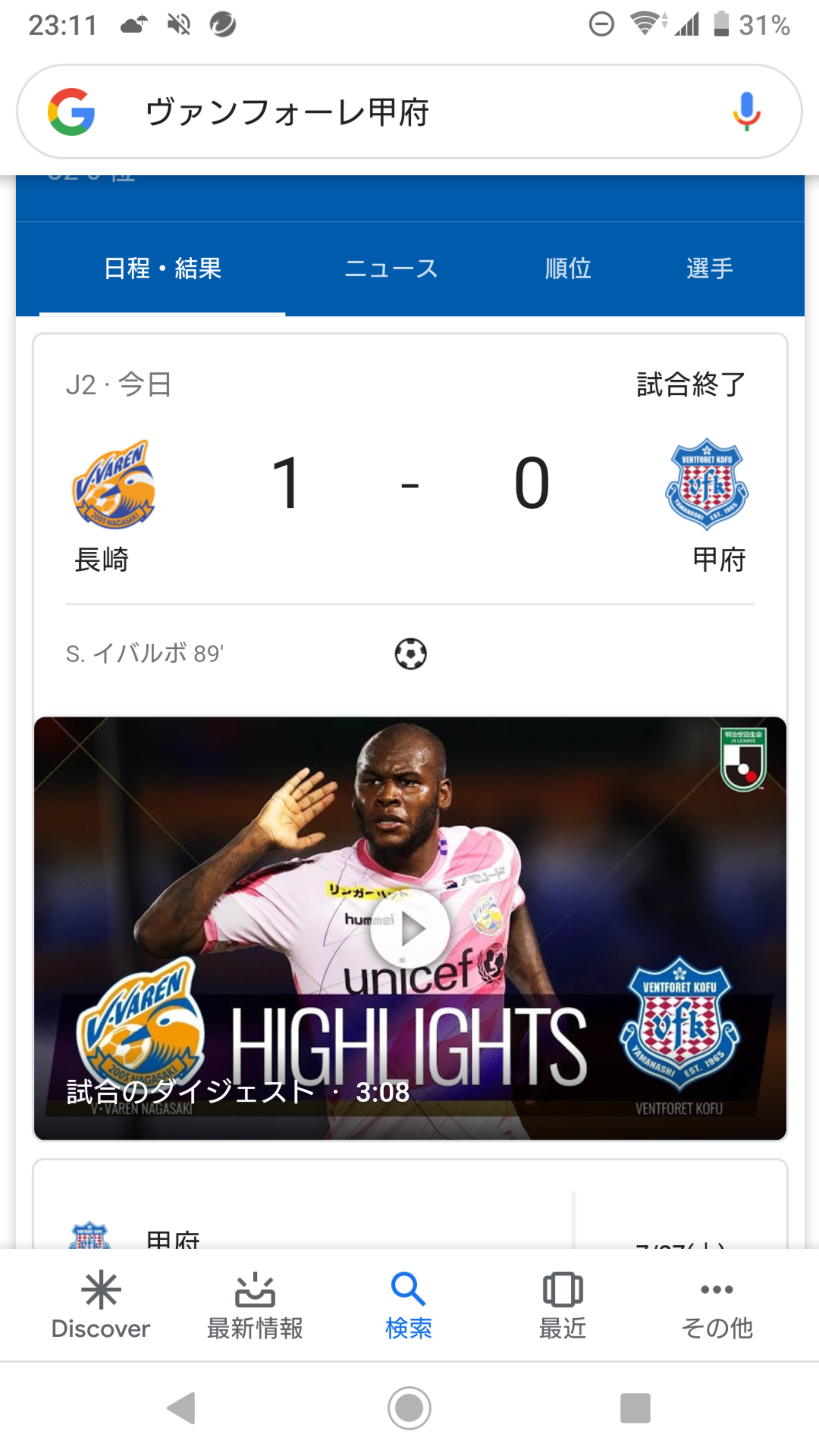This screenshot has height=1456, width=819.
Task: Open the 最新情報 tab
Action: coord(255,1305)
